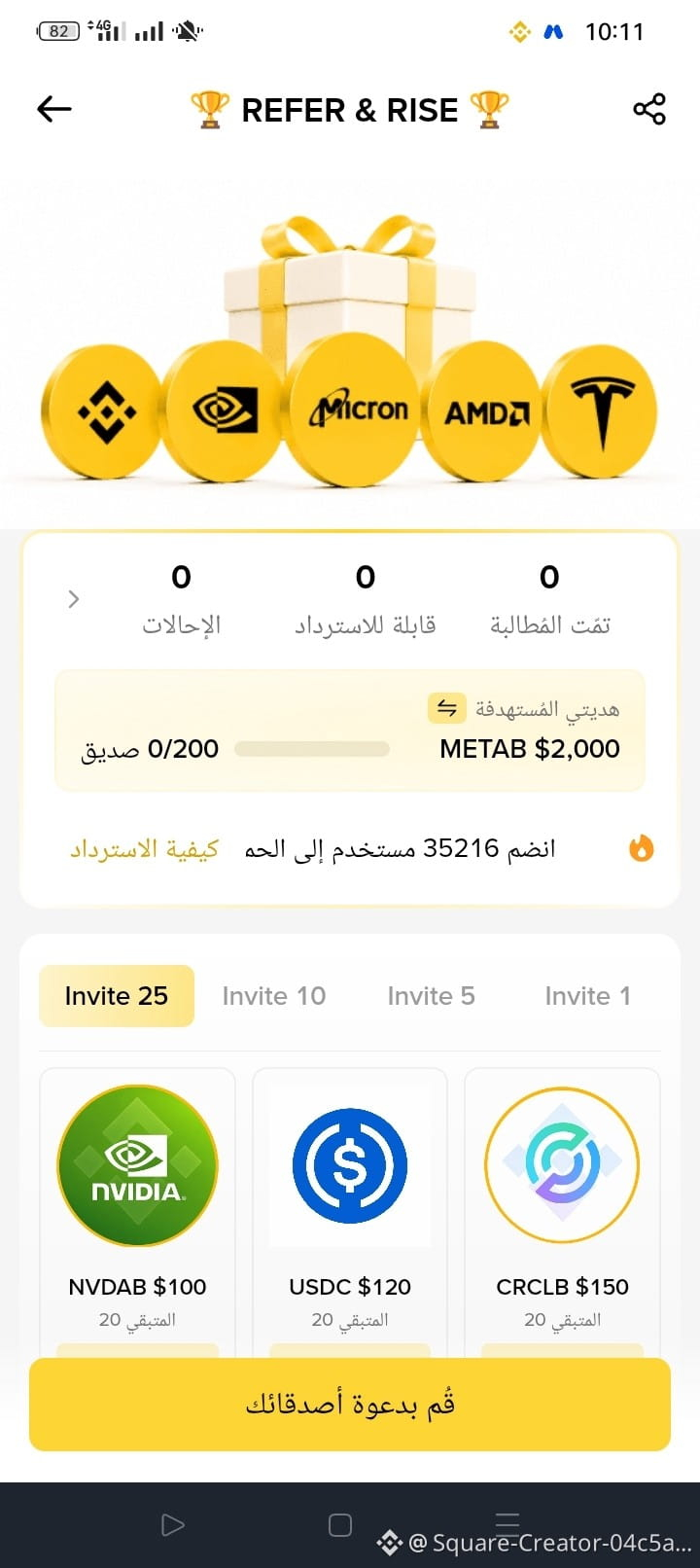Switch to the Invite 5 tab
Viewport: 700px width, 1568px height.
(431, 996)
